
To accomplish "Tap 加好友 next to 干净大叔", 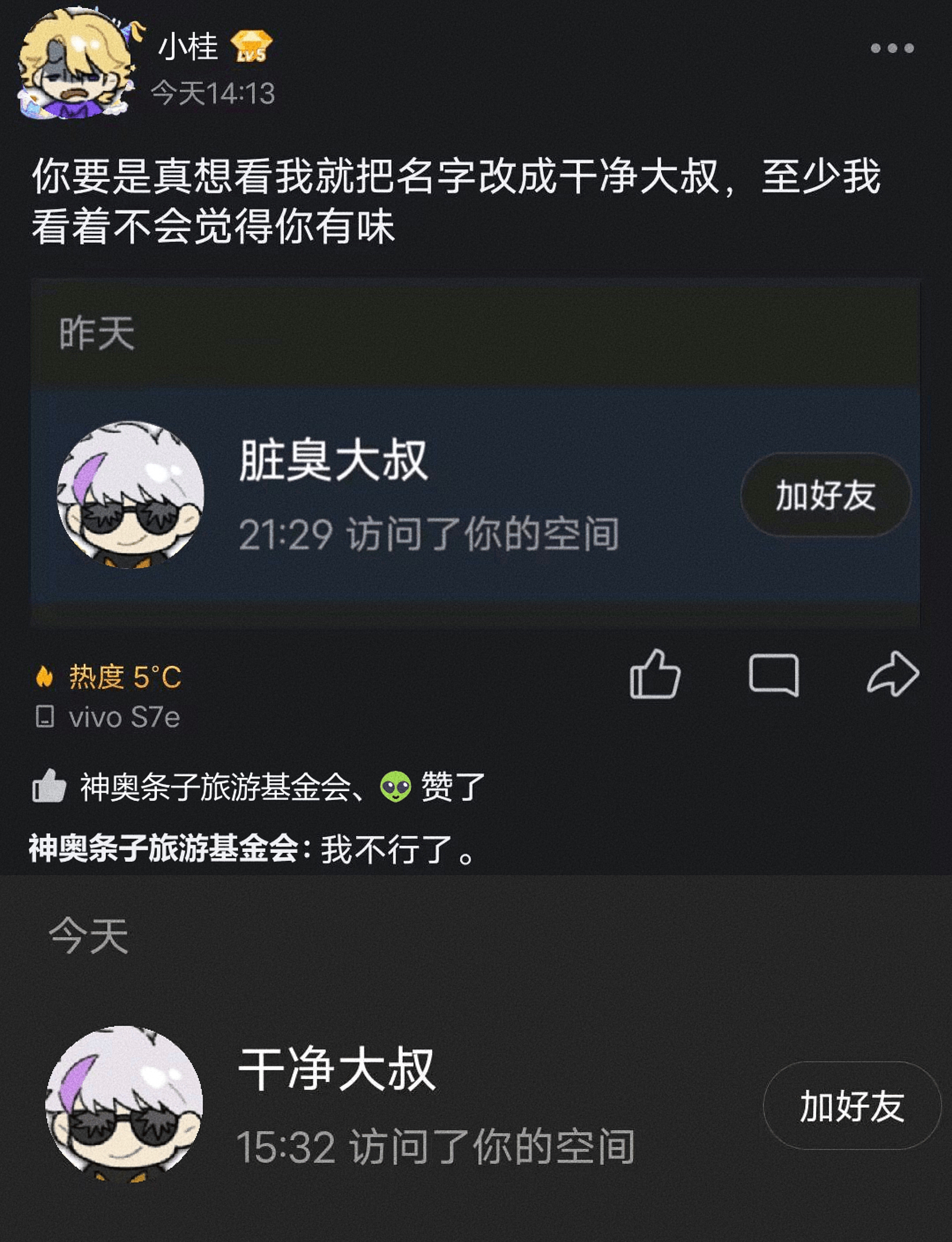I will click(x=851, y=1106).
